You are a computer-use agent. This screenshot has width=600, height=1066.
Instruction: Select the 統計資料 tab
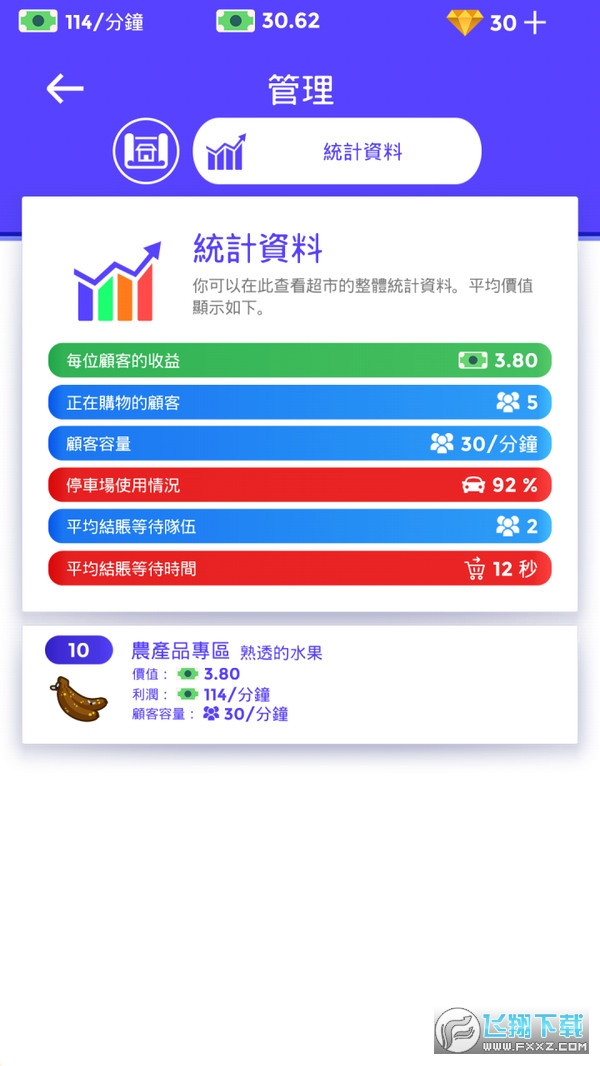[337, 152]
